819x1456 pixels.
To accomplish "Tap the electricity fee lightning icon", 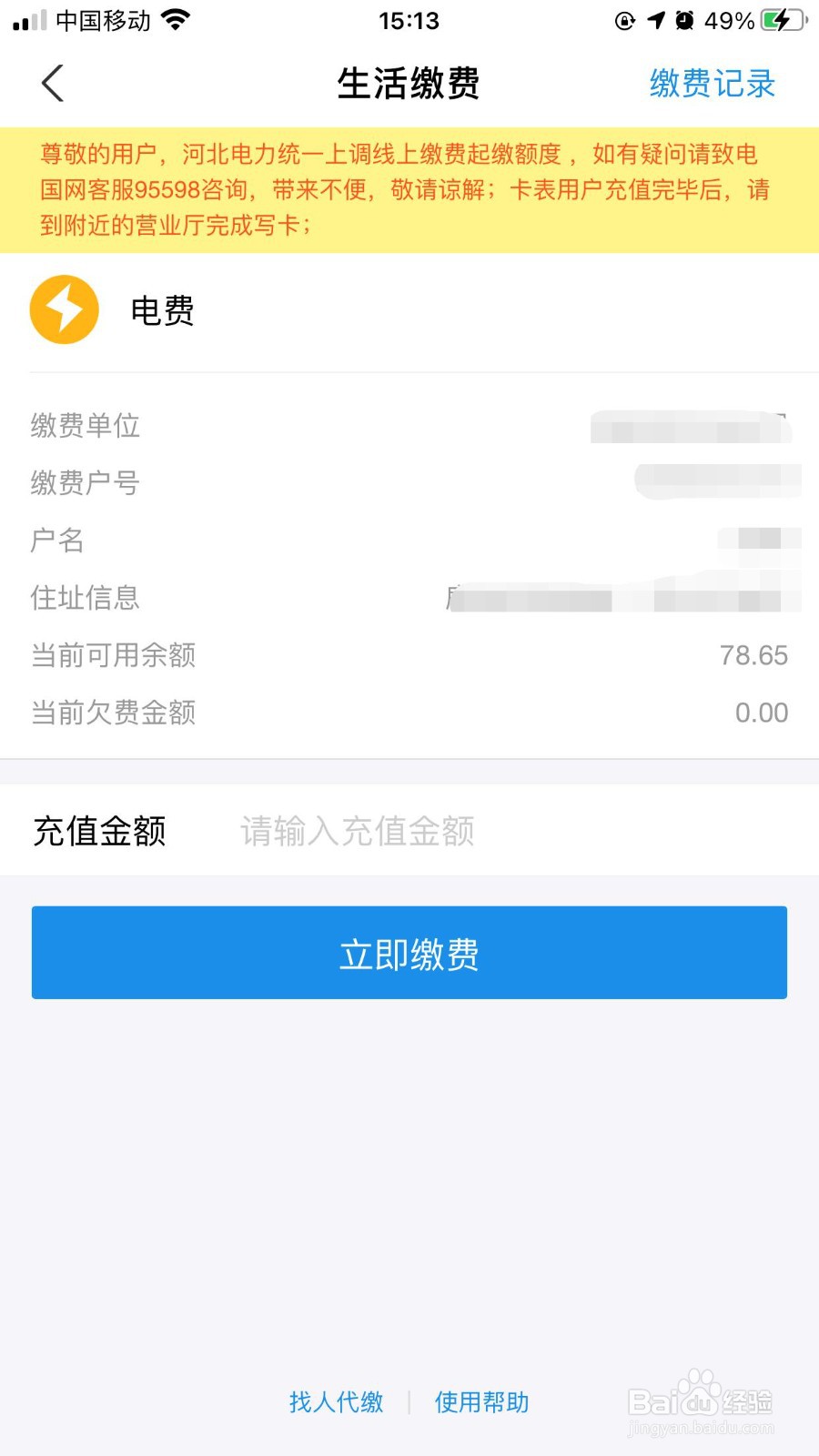I will point(64,310).
